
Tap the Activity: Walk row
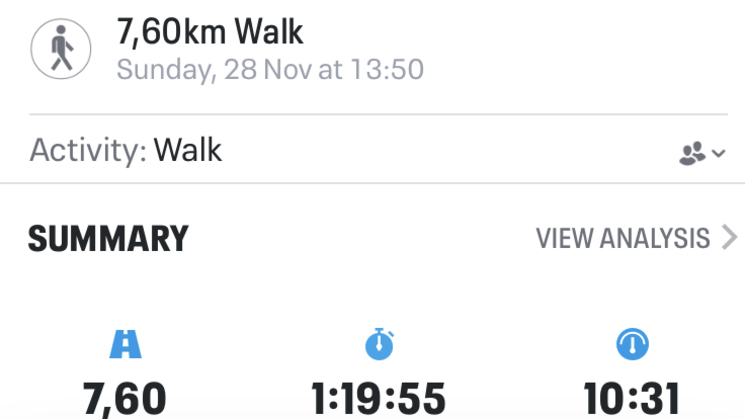click(126, 151)
